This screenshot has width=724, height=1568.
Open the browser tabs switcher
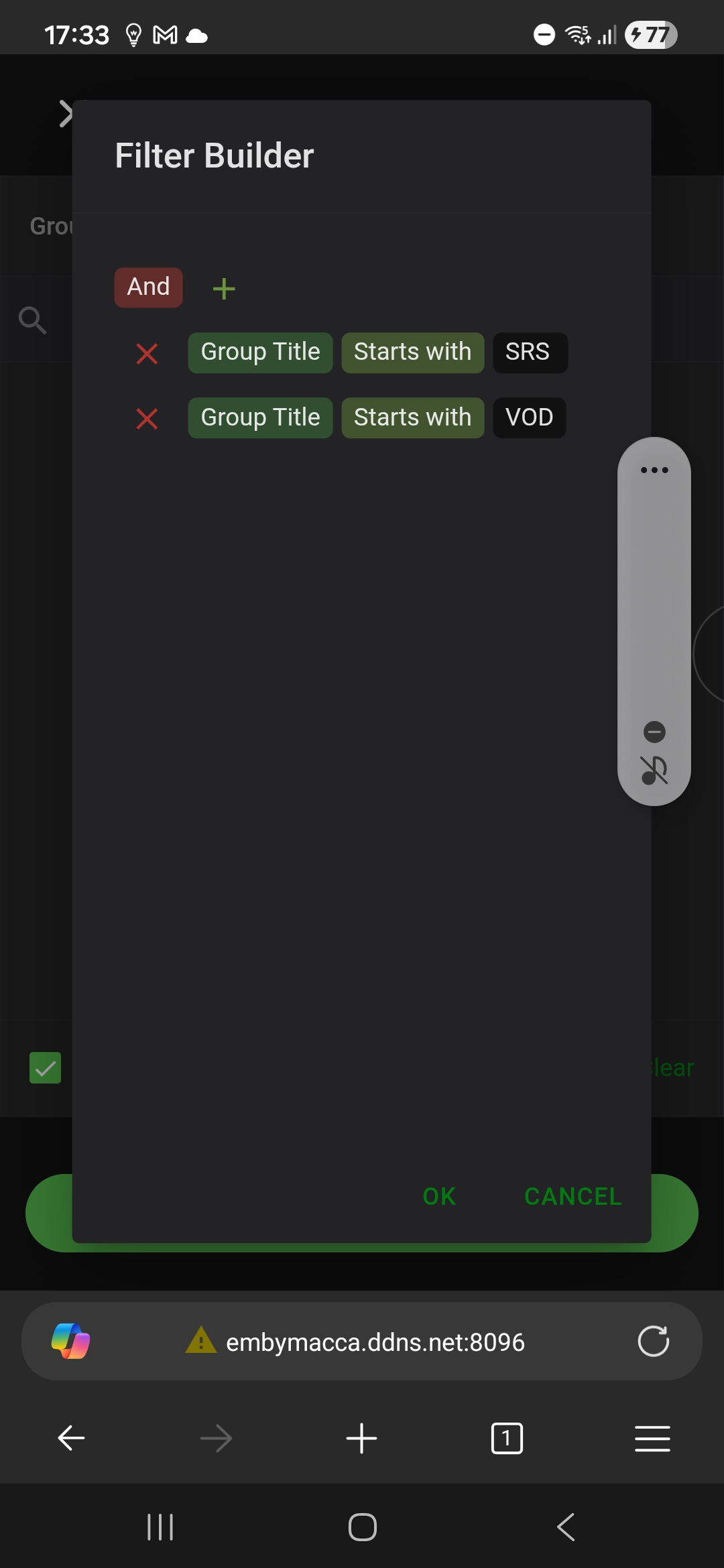[x=507, y=1438]
